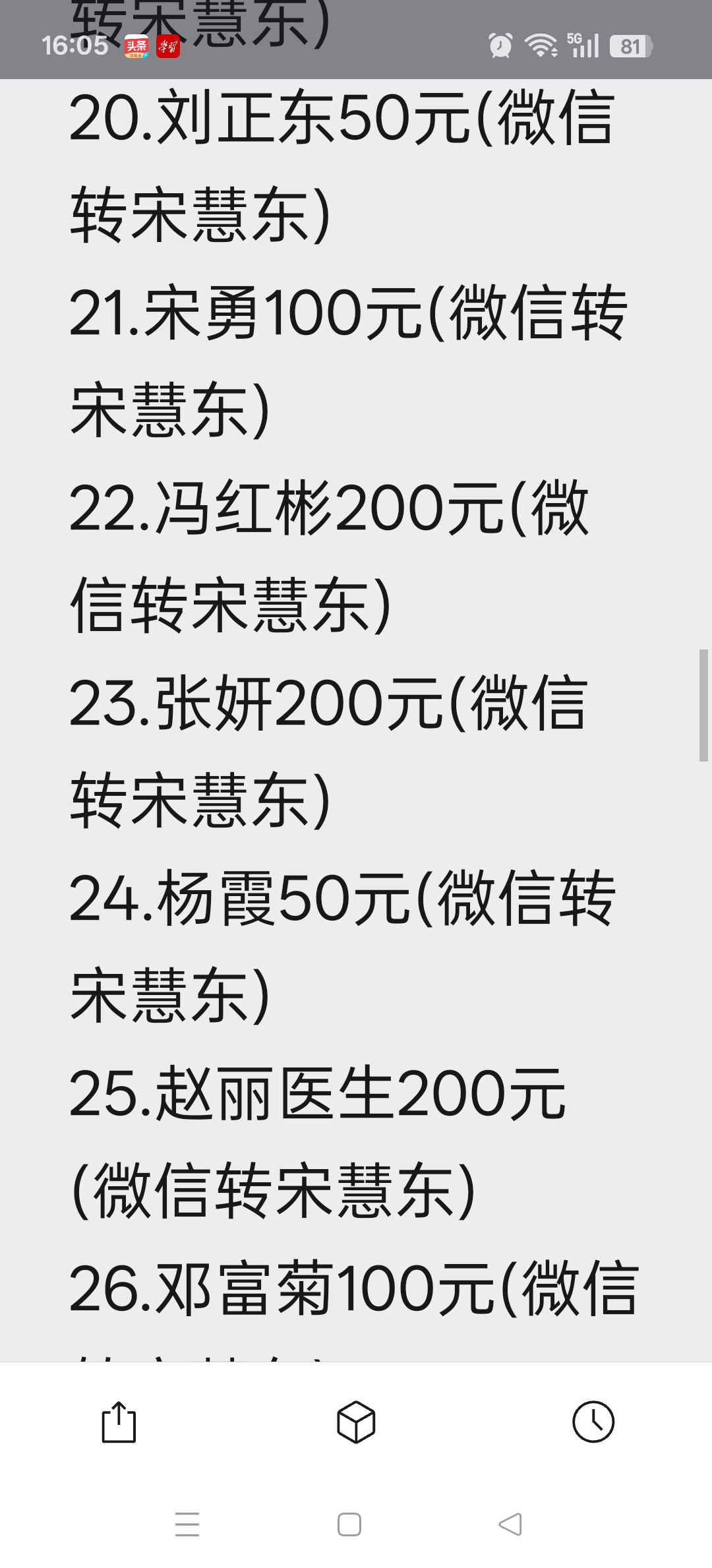Screen dimensions: 712x1568
Task: Open the clock history icon
Action: 593,1422
